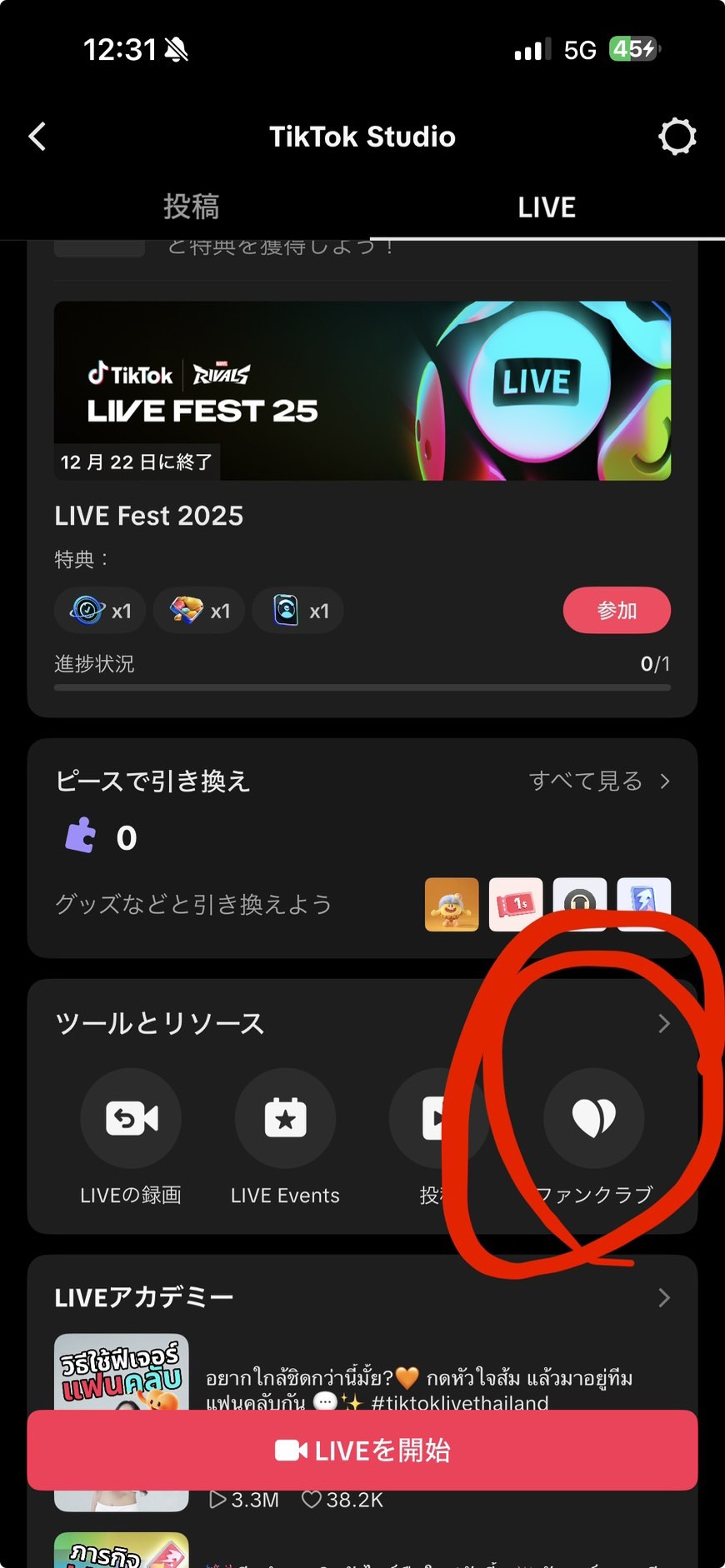Viewport: 725px width, 1568px height.
Task: Open LIVEの録画 tool
Action: click(x=131, y=1119)
